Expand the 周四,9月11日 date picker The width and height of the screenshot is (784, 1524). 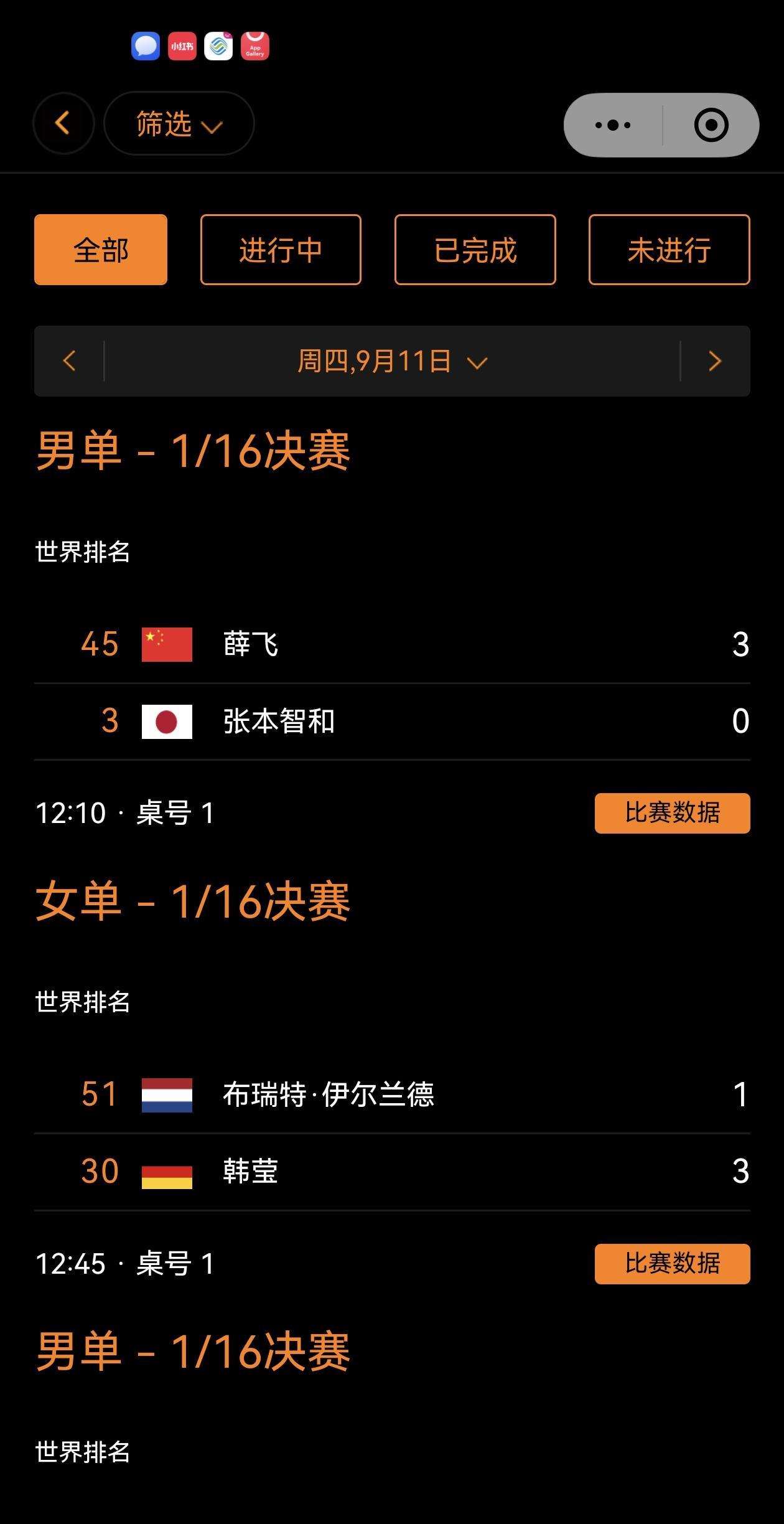392,361
